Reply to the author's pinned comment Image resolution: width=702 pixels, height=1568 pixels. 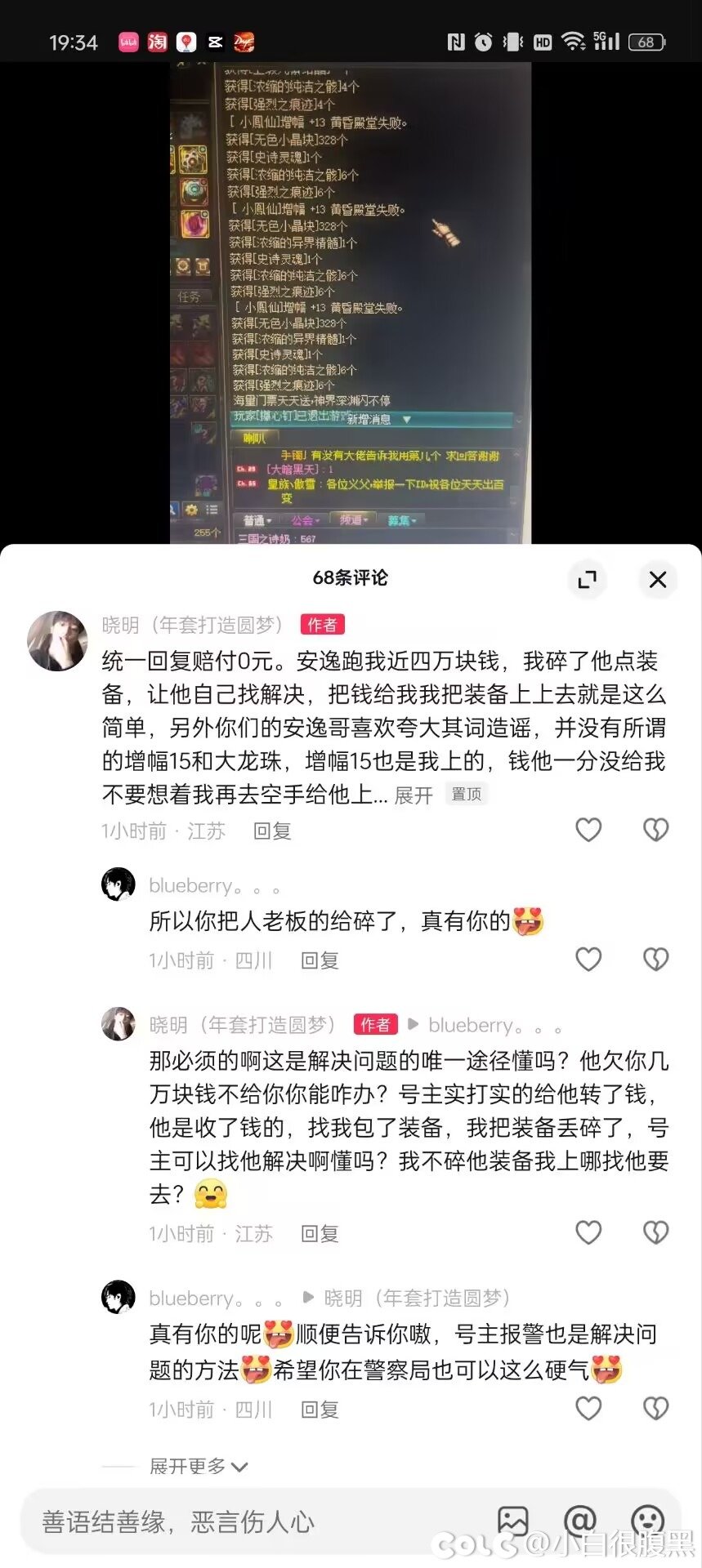pyautogui.click(x=272, y=831)
